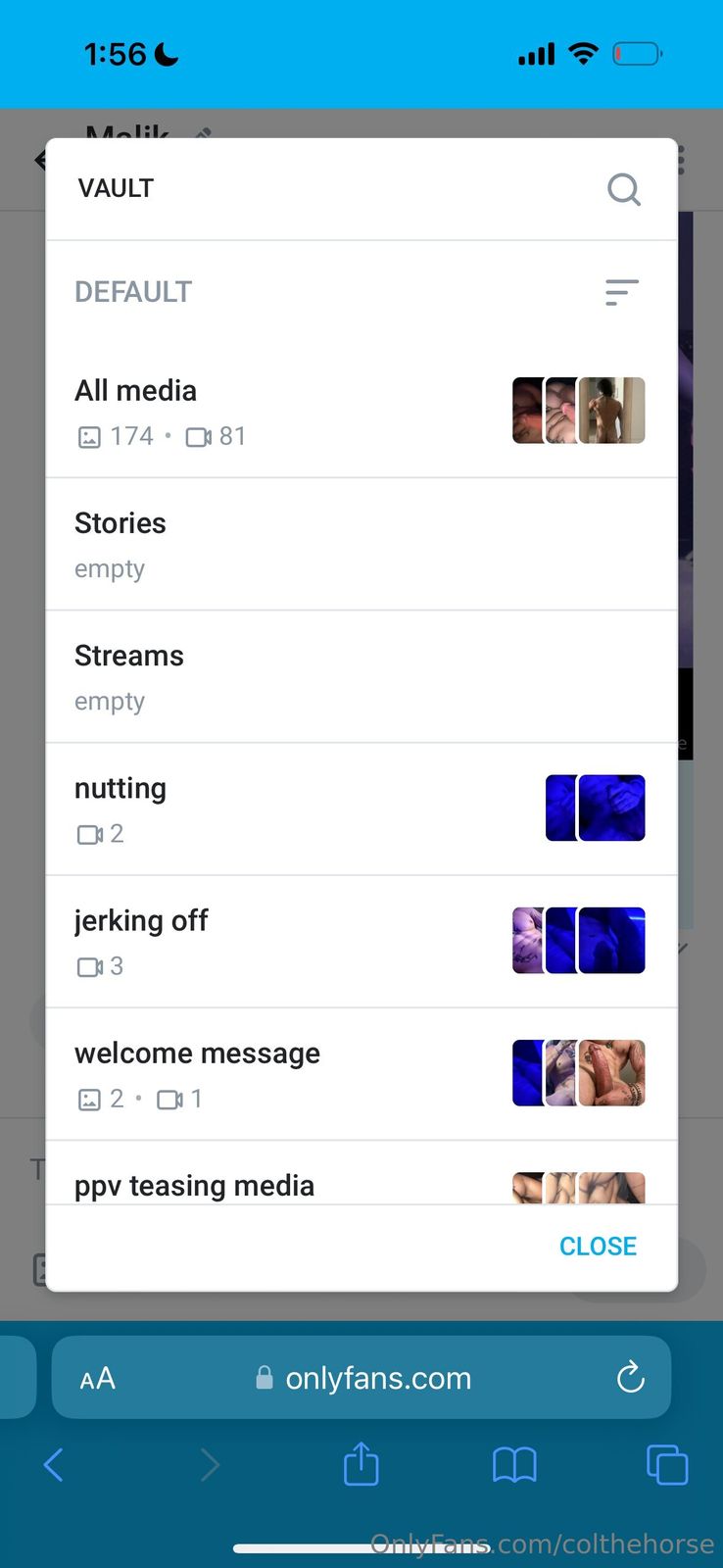Open Safari bookmarks
The height and width of the screenshot is (1568, 723).
514,1465
